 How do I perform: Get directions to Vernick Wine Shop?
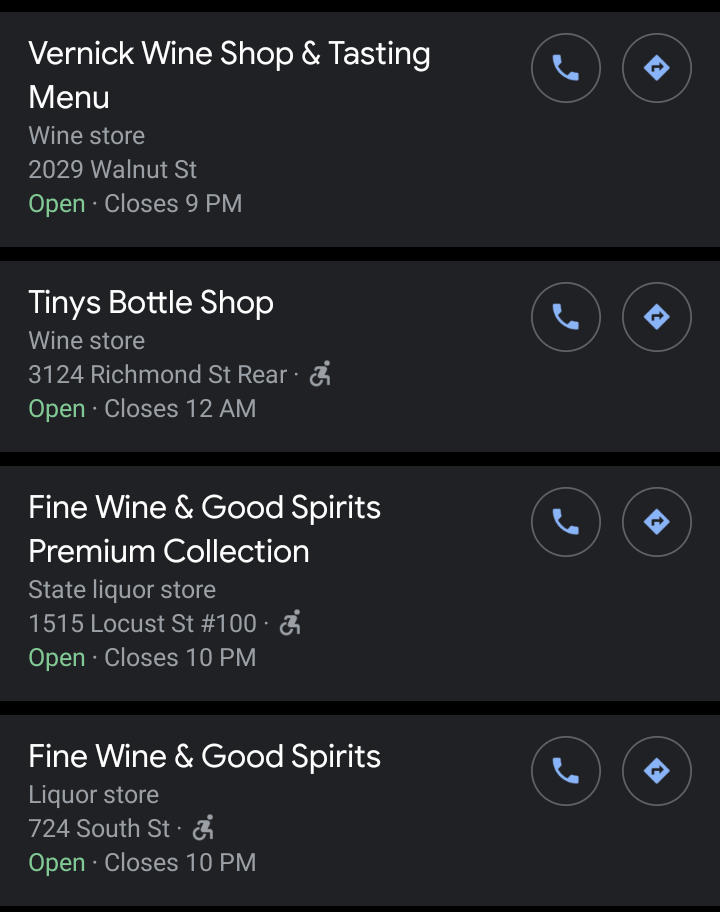[656, 68]
